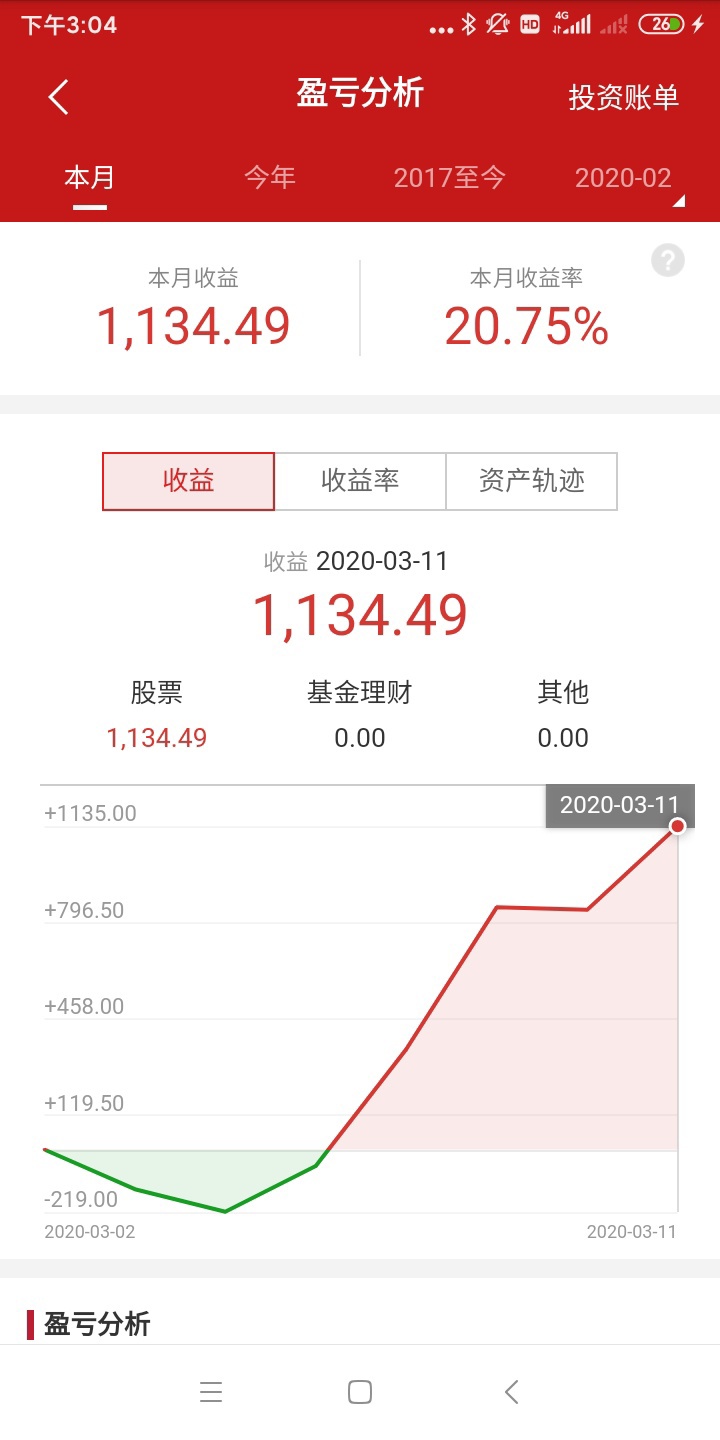This screenshot has width=720, height=1440.
Task: Go back using the top-left arrow
Action: (x=59, y=97)
